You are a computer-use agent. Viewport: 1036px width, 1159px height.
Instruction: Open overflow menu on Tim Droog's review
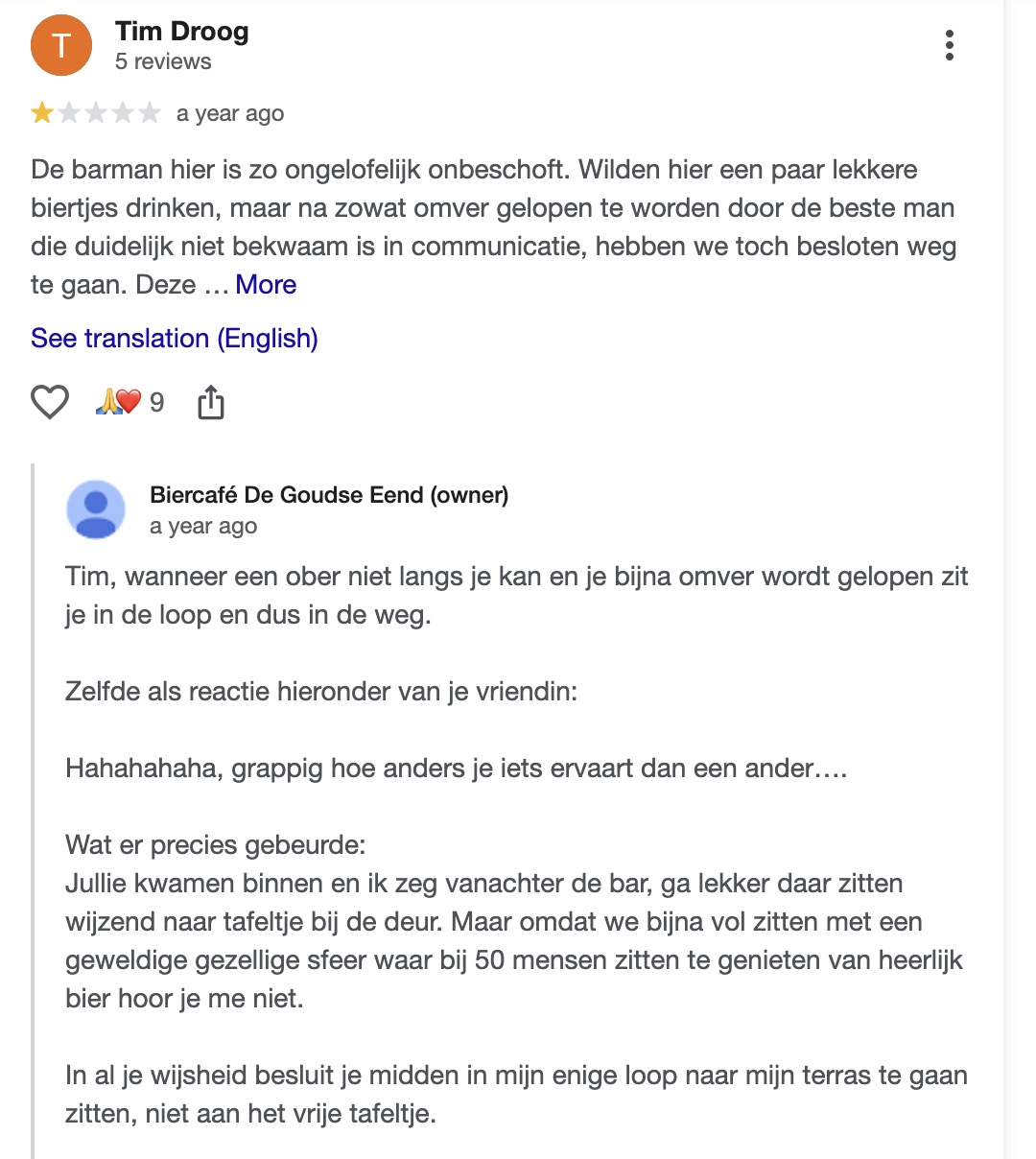[x=949, y=45]
